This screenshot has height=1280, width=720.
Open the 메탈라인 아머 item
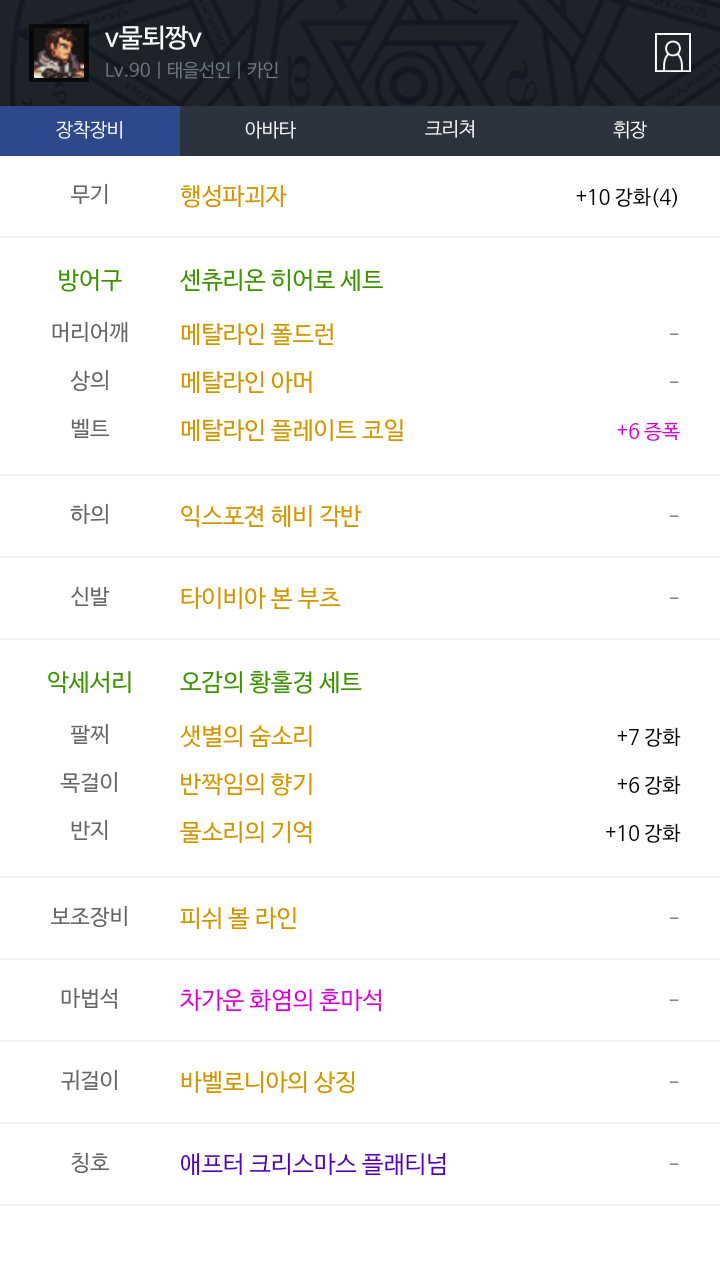[x=247, y=382]
